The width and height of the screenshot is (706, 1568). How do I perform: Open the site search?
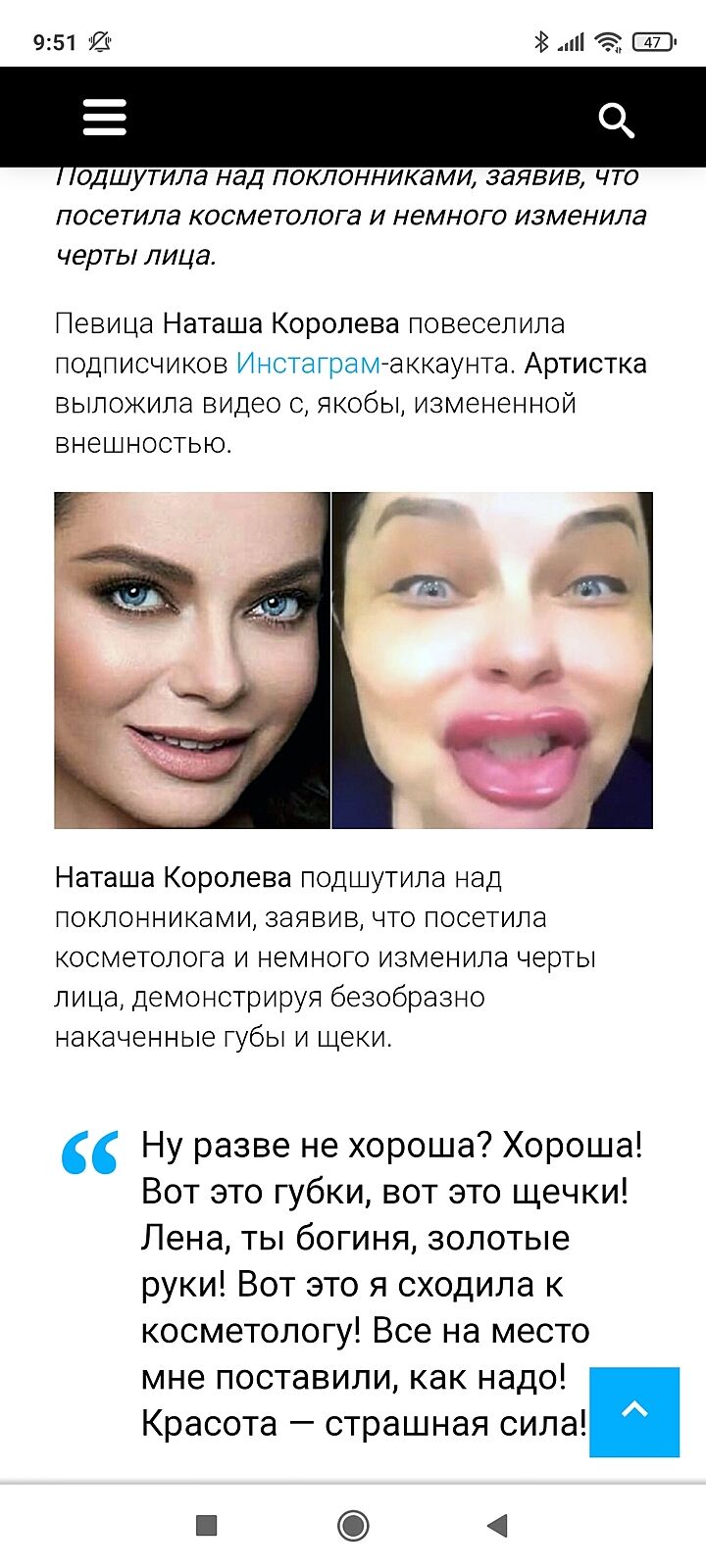[x=616, y=120]
